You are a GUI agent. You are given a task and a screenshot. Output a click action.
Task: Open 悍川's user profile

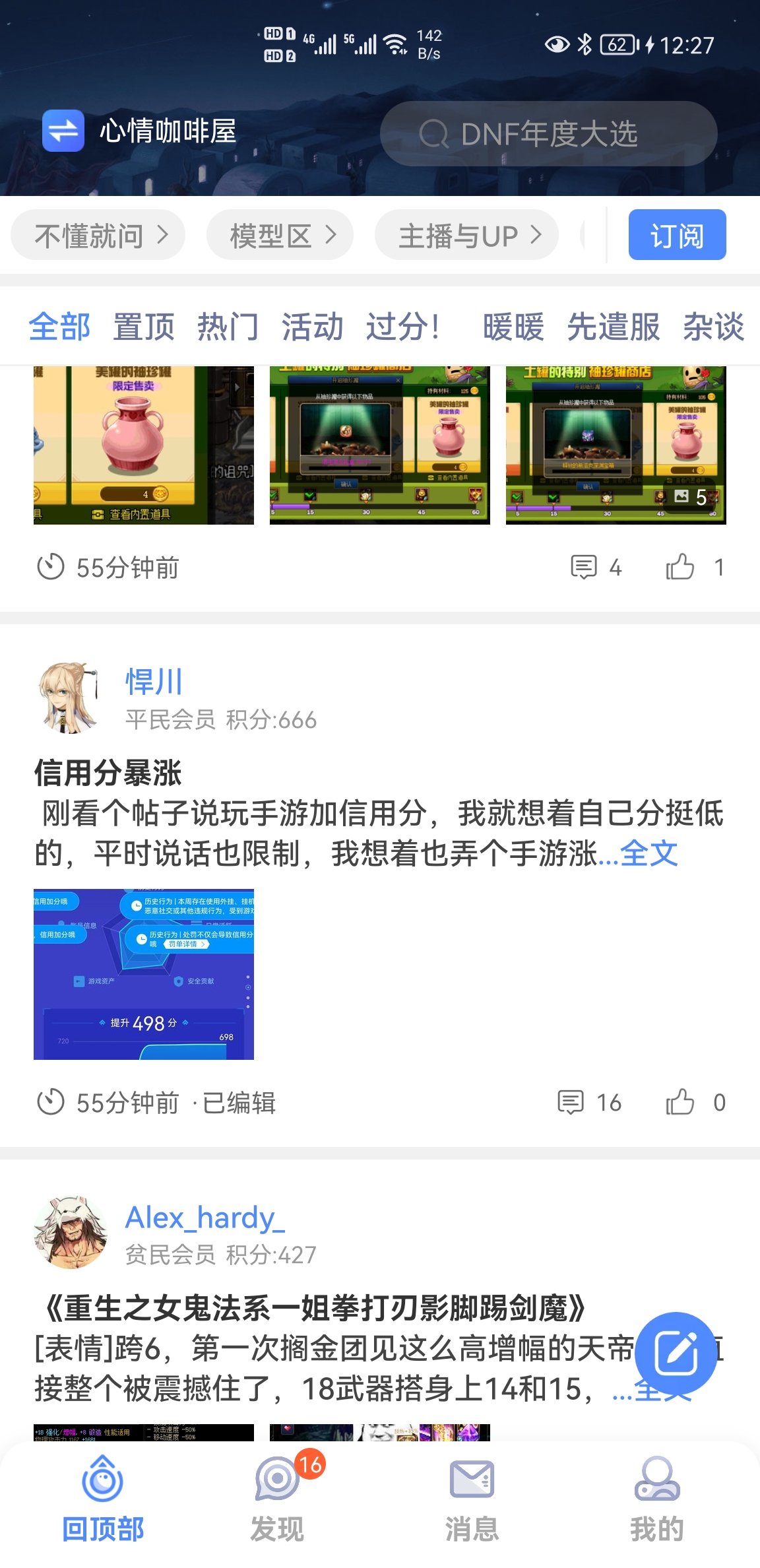coord(154,682)
